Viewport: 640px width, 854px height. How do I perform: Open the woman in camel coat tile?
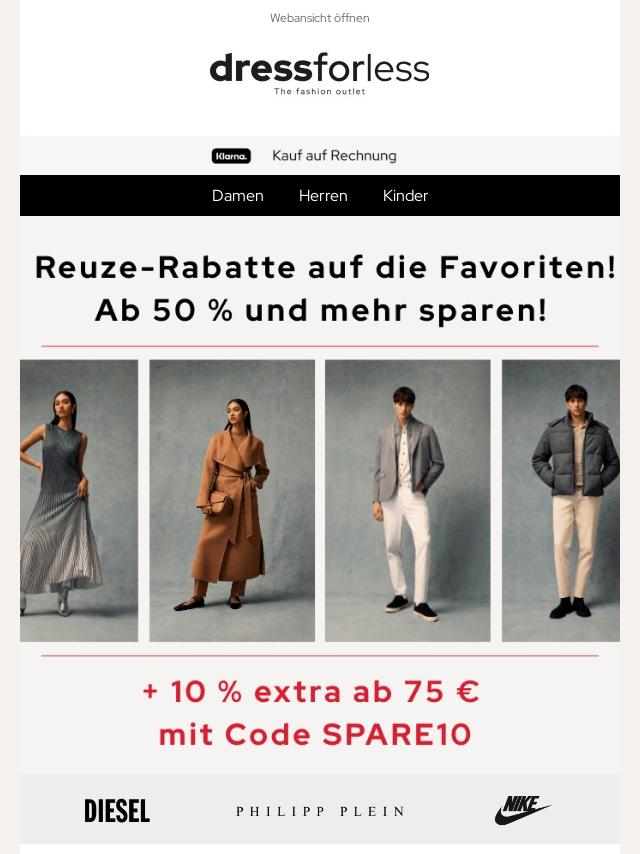tap(232, 500)
